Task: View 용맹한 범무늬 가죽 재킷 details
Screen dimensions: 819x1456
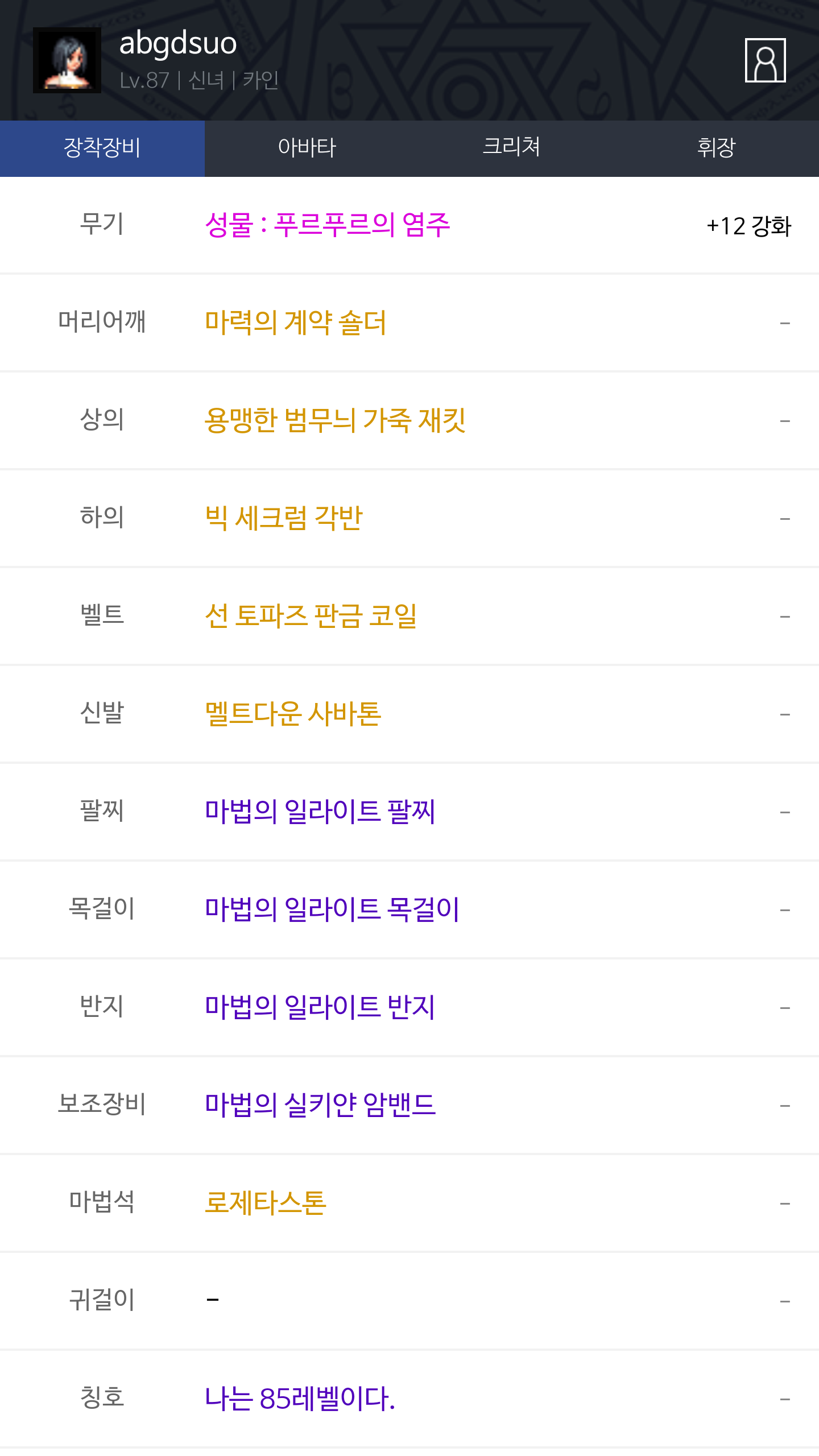Action: click(x=335, y=420)
